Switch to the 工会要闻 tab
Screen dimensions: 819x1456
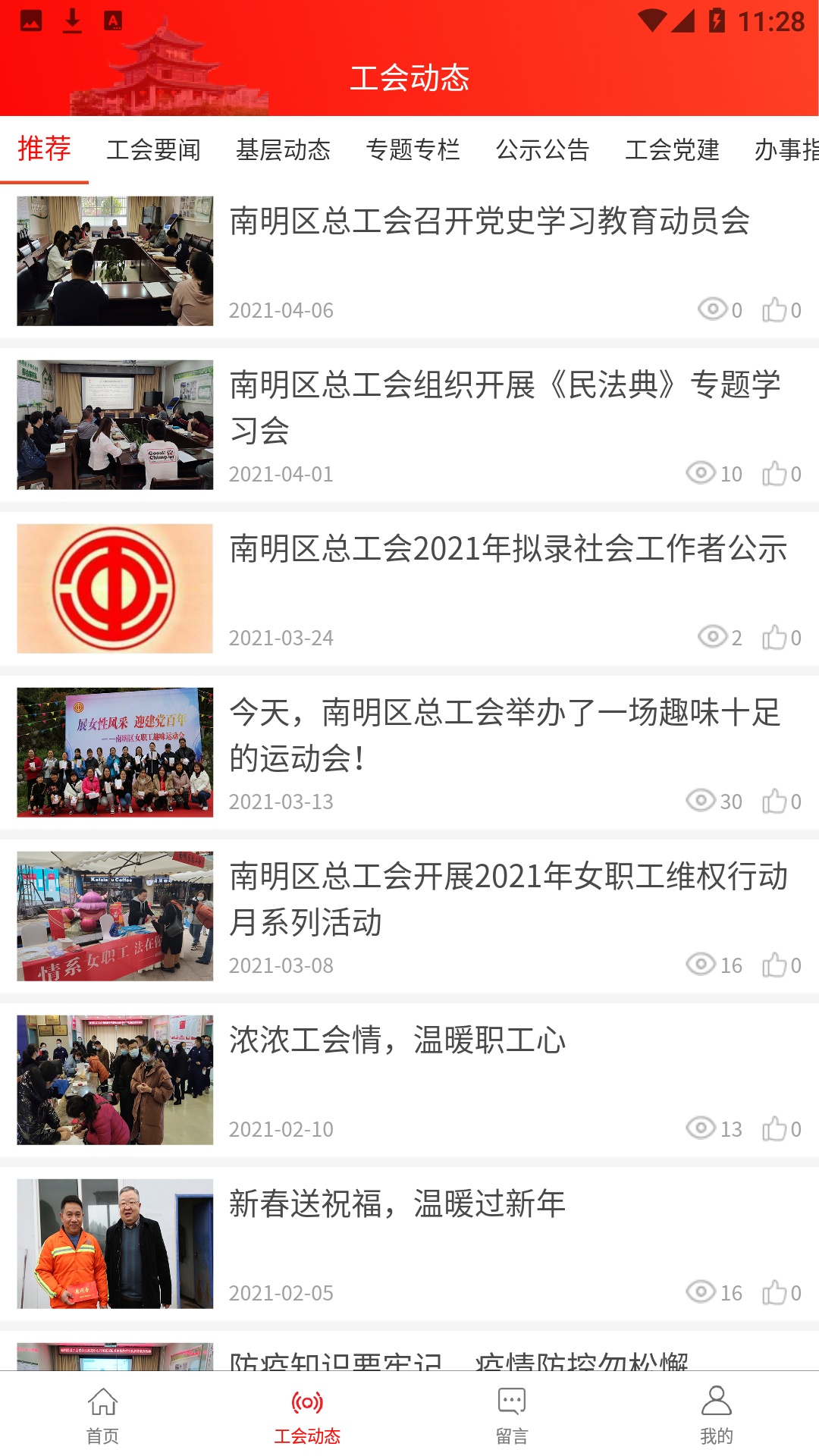153,150
